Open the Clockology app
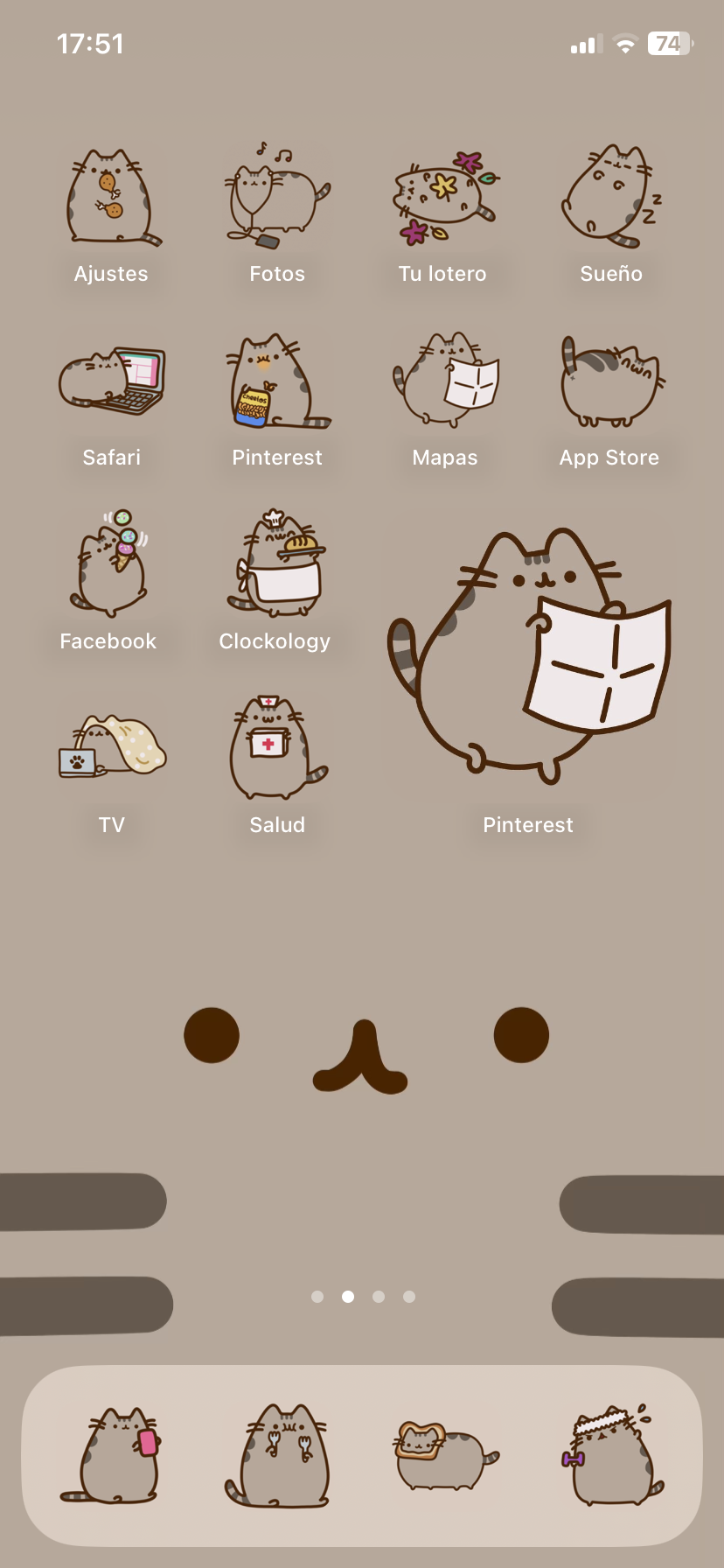The image size is (724, 1568). tap(277, 564)
